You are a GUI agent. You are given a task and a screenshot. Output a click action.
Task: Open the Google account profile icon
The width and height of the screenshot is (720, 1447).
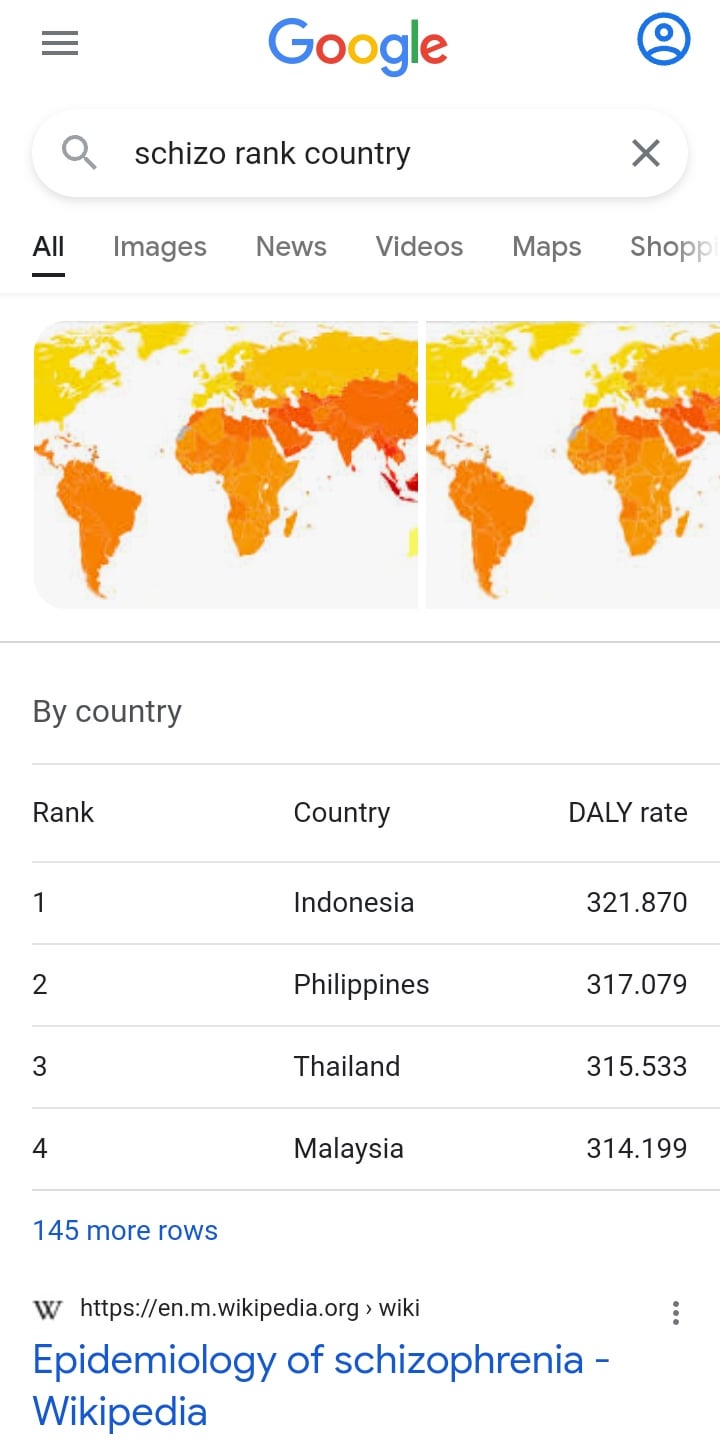[x=663, y=41]
